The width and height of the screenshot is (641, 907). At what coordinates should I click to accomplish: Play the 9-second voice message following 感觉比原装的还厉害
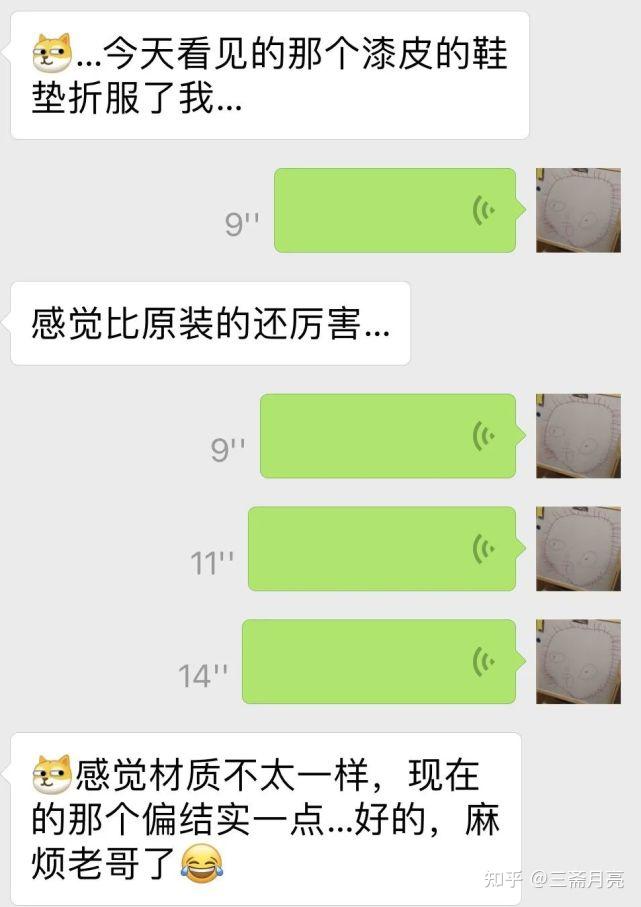(x=389, y=436)
